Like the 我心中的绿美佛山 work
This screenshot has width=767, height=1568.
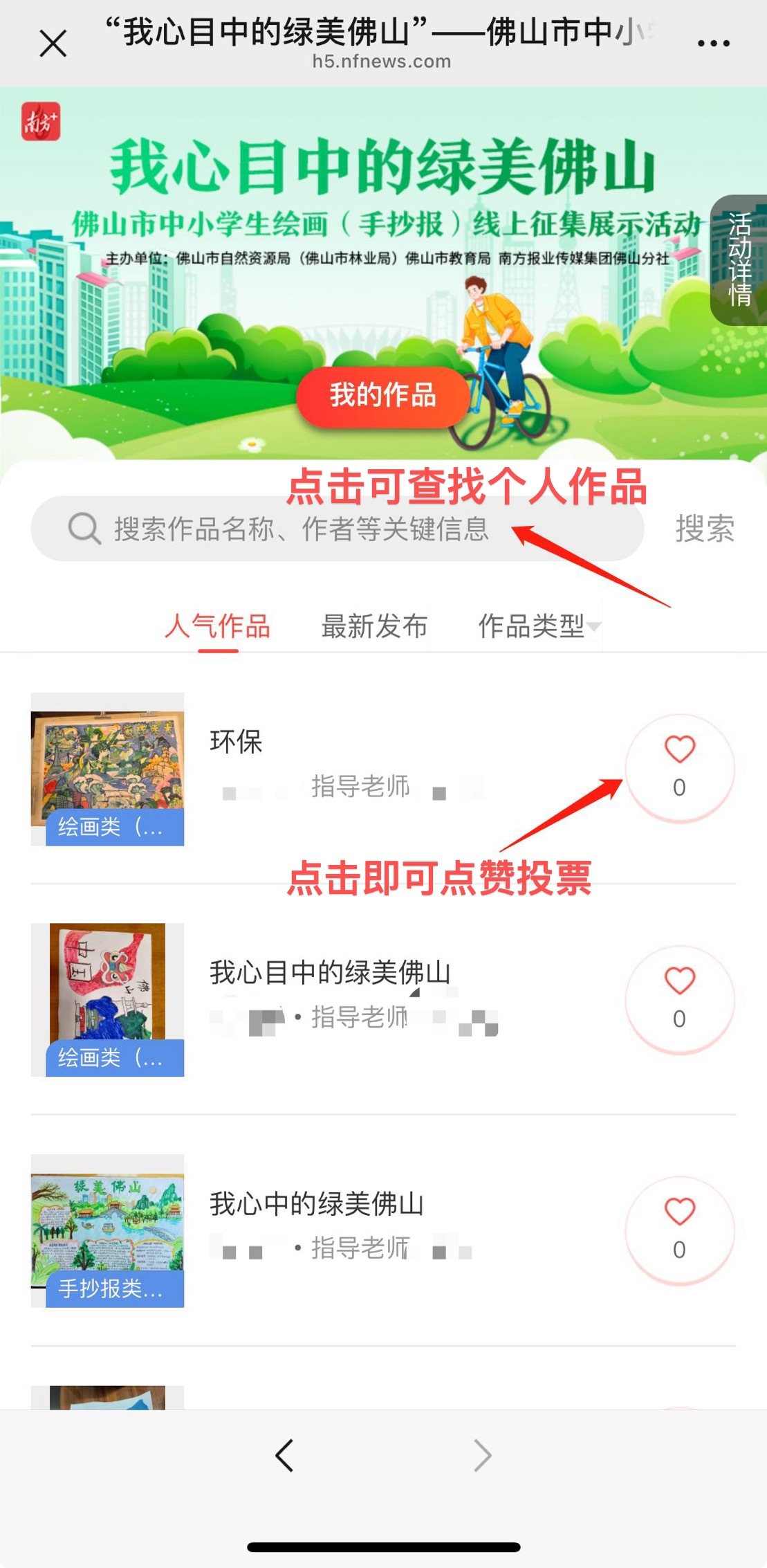(679, 1230)
